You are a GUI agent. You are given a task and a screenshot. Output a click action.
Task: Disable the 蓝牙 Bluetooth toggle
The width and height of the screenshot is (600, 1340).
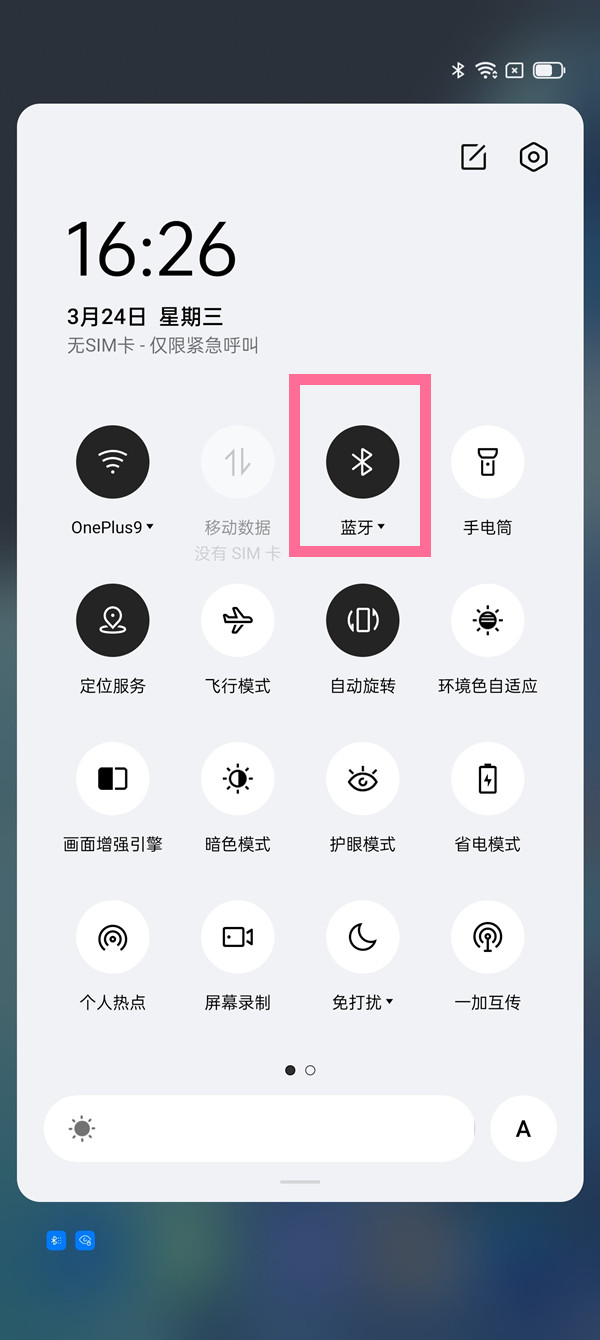tap(362, 462)
